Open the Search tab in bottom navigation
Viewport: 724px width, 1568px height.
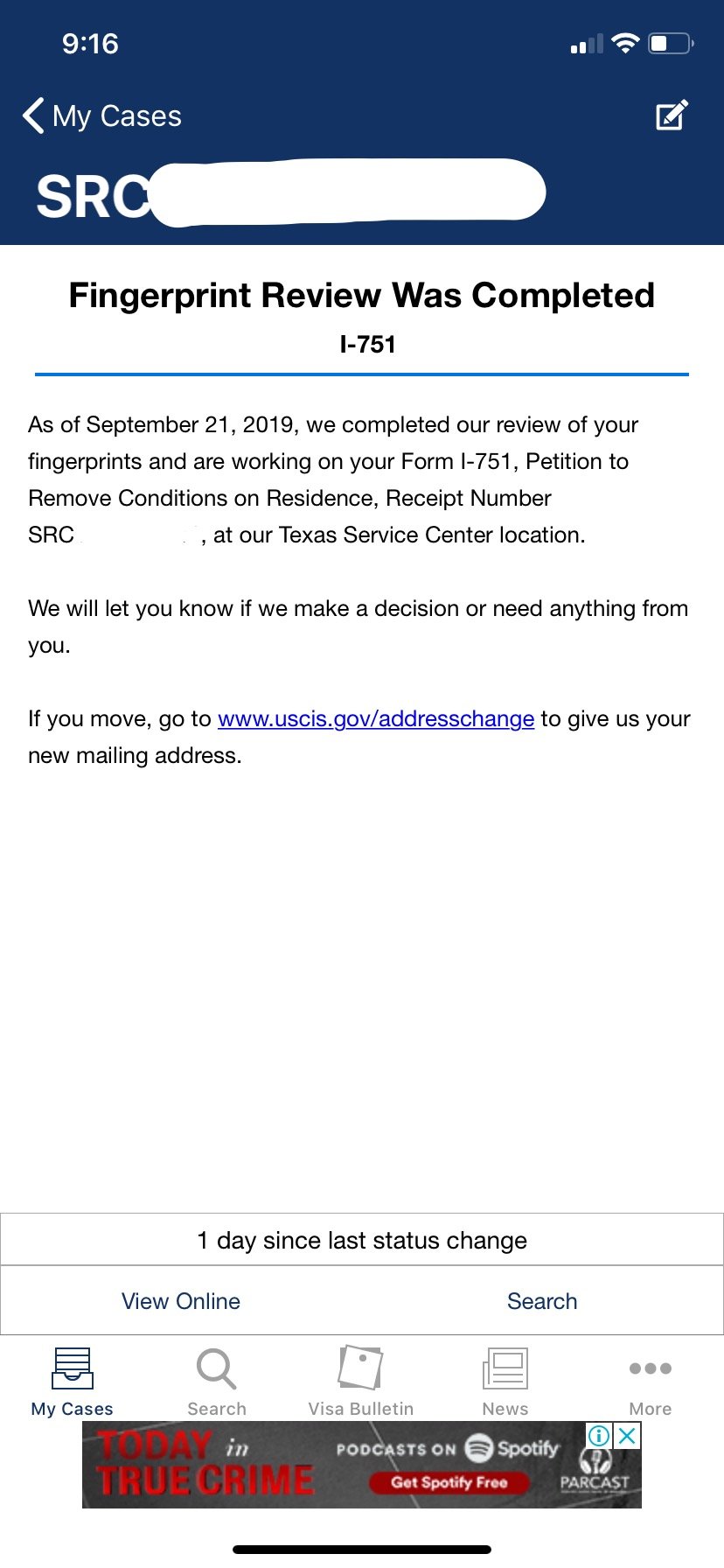point(217,1382)
